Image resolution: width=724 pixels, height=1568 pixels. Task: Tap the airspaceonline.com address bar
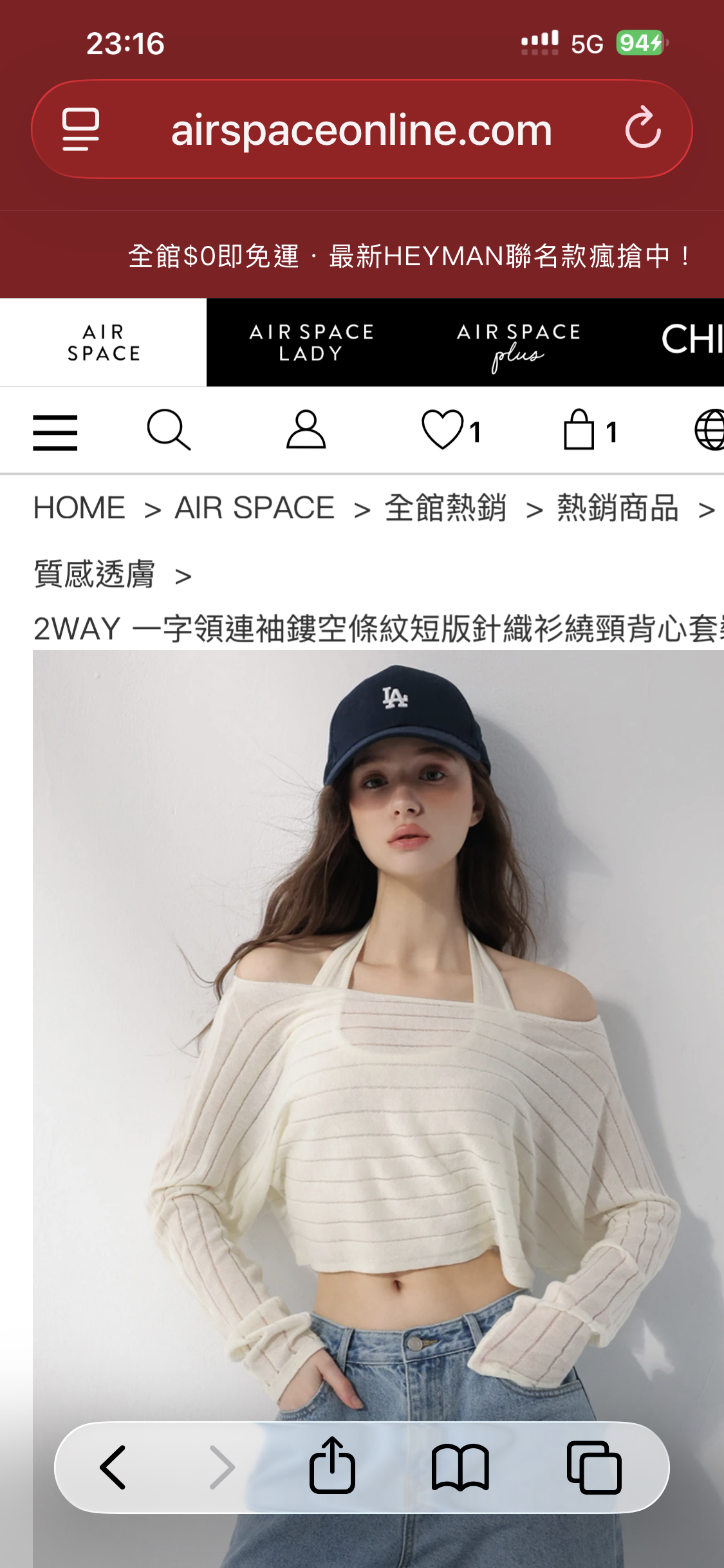tap(361, 130)
